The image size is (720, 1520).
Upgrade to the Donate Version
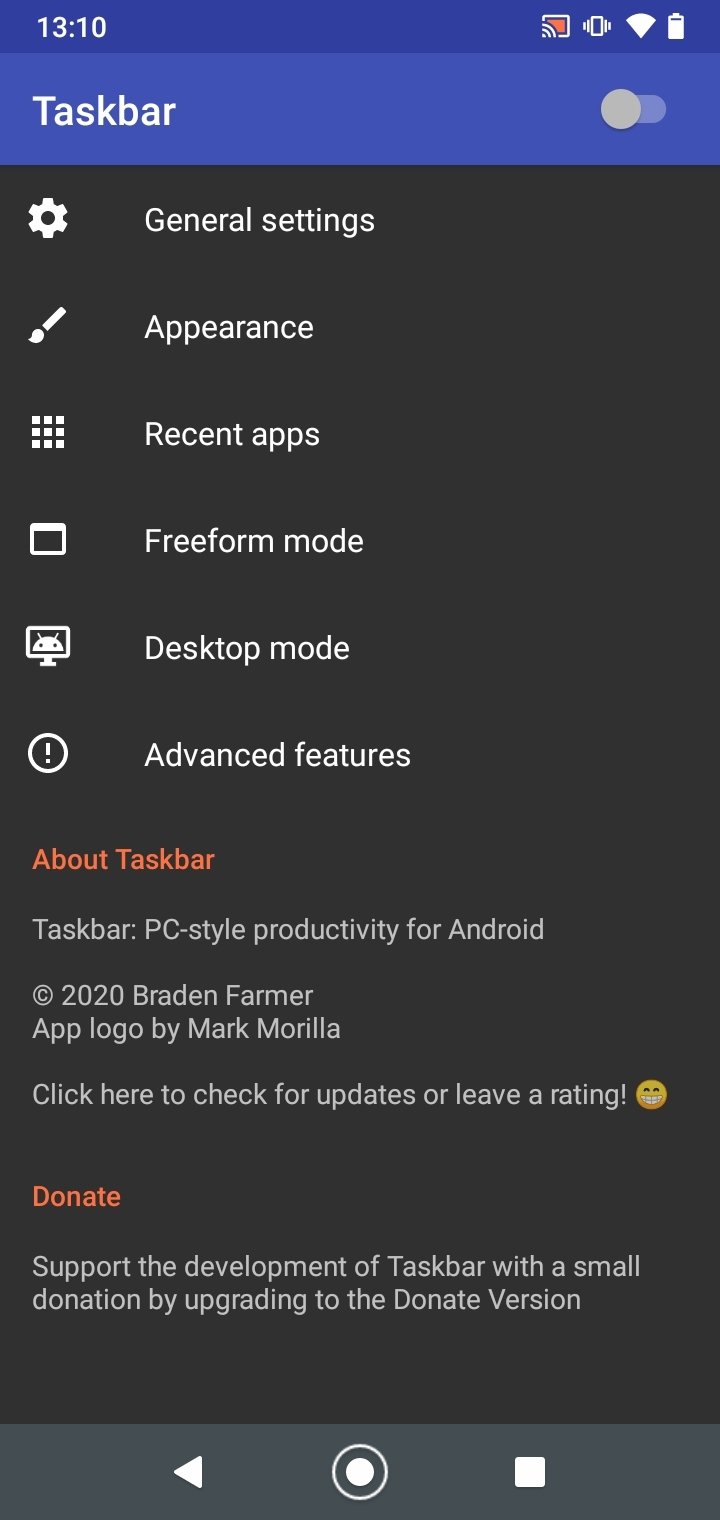(x=336, y=1283)
